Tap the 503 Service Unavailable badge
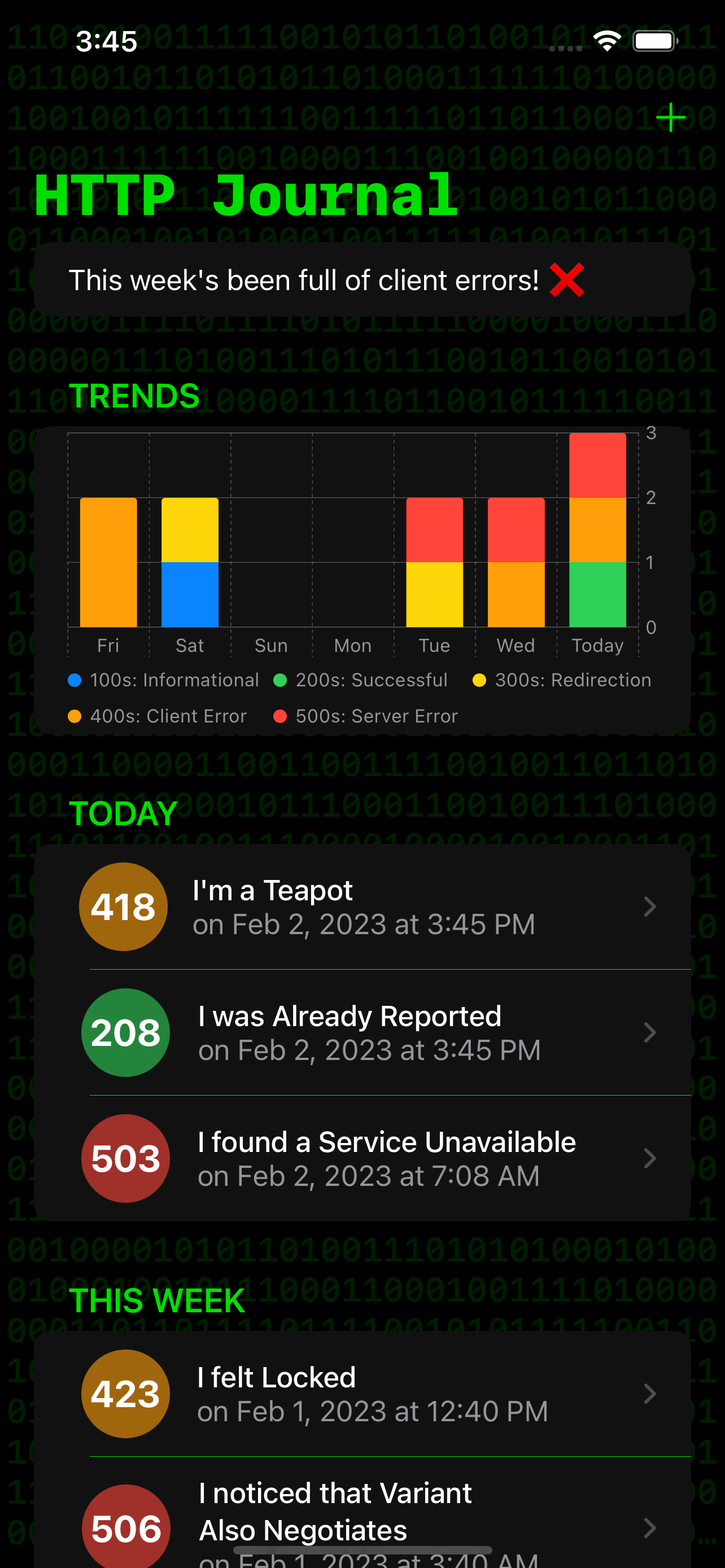The height and width of the screenshot is (1568, 725). click(125, 1158)
